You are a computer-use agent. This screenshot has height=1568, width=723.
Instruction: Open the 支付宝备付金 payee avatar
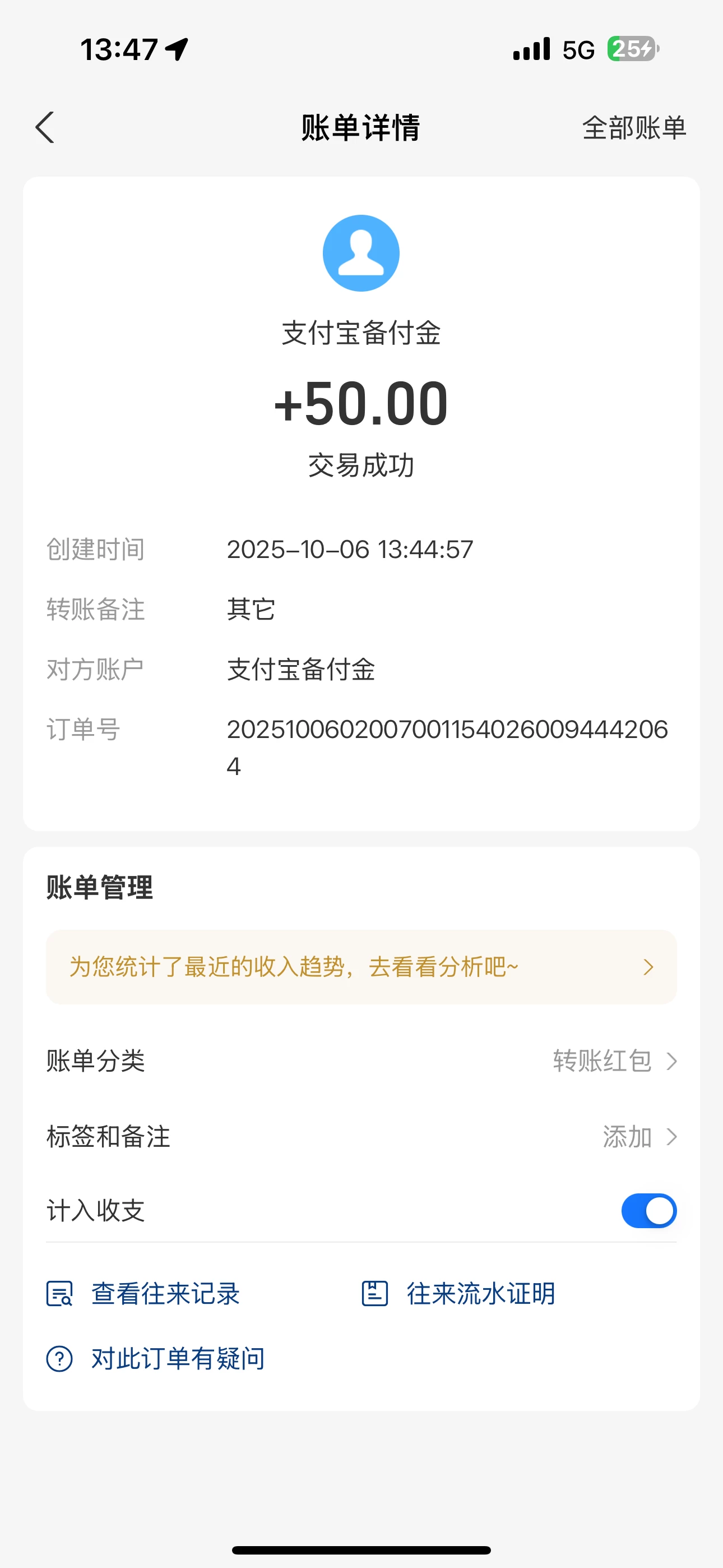[361, 253]
